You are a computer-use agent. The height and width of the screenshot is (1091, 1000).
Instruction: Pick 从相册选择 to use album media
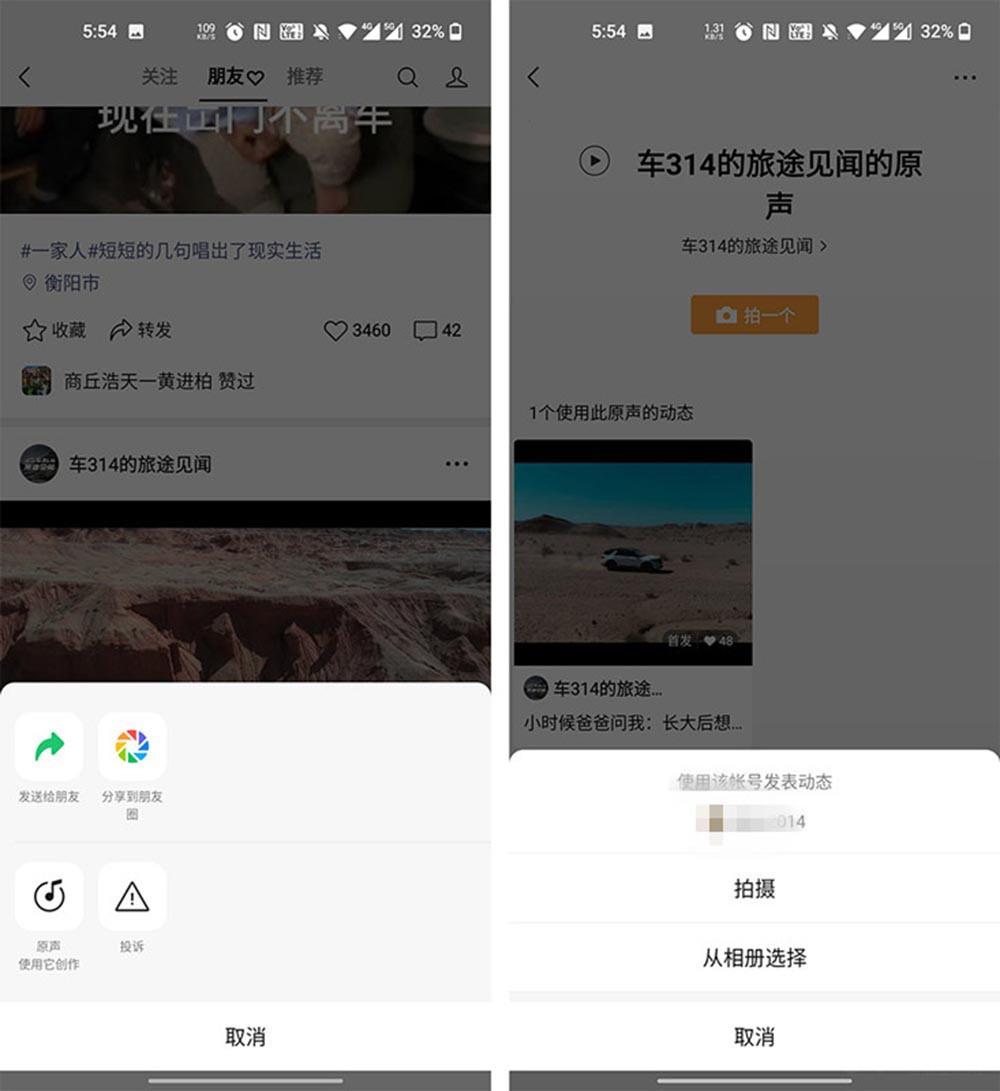[x=754, y=958]
